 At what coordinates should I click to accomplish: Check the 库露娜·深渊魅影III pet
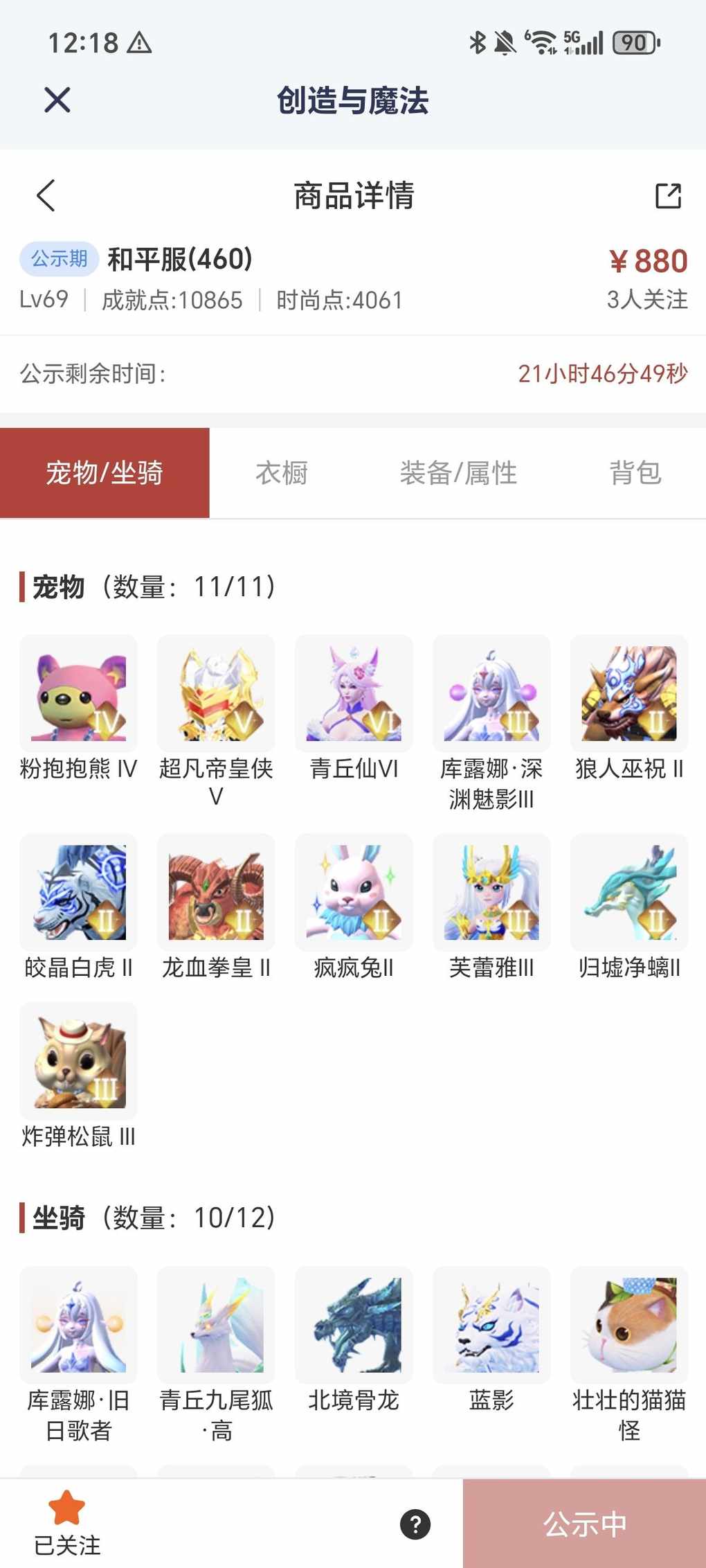[491, 693]
